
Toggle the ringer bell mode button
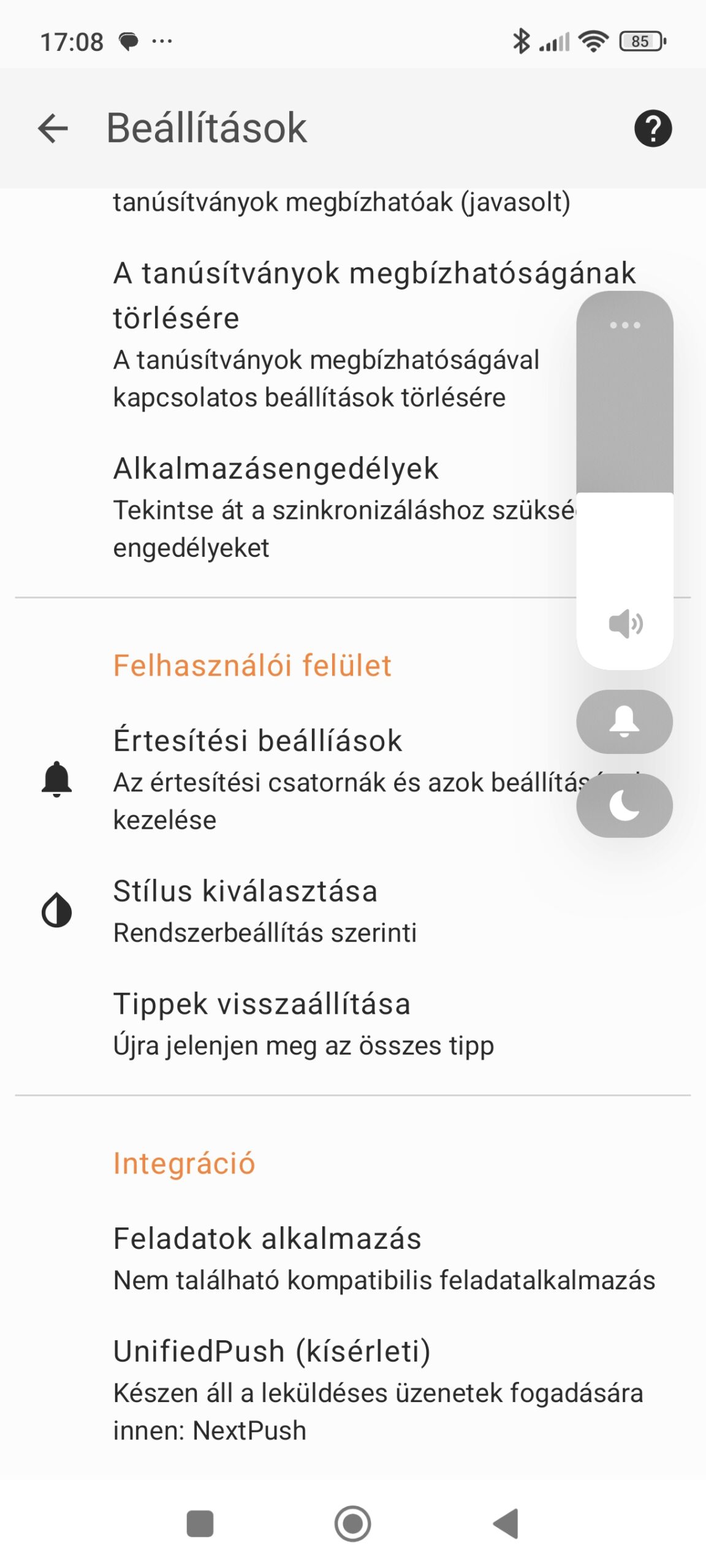624,722
